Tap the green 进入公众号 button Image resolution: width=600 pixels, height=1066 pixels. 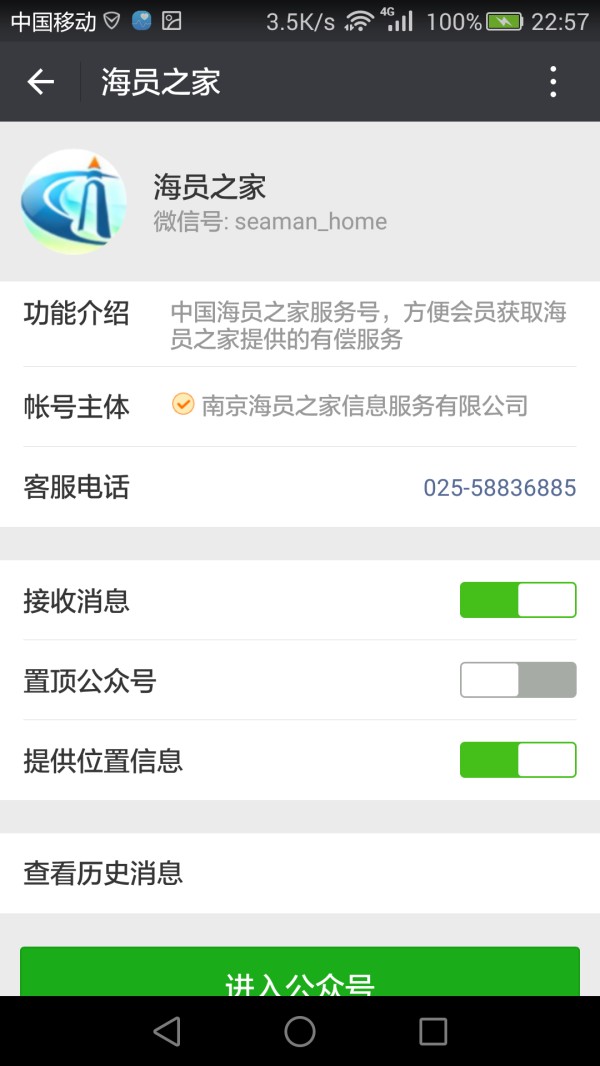[300, 974]
